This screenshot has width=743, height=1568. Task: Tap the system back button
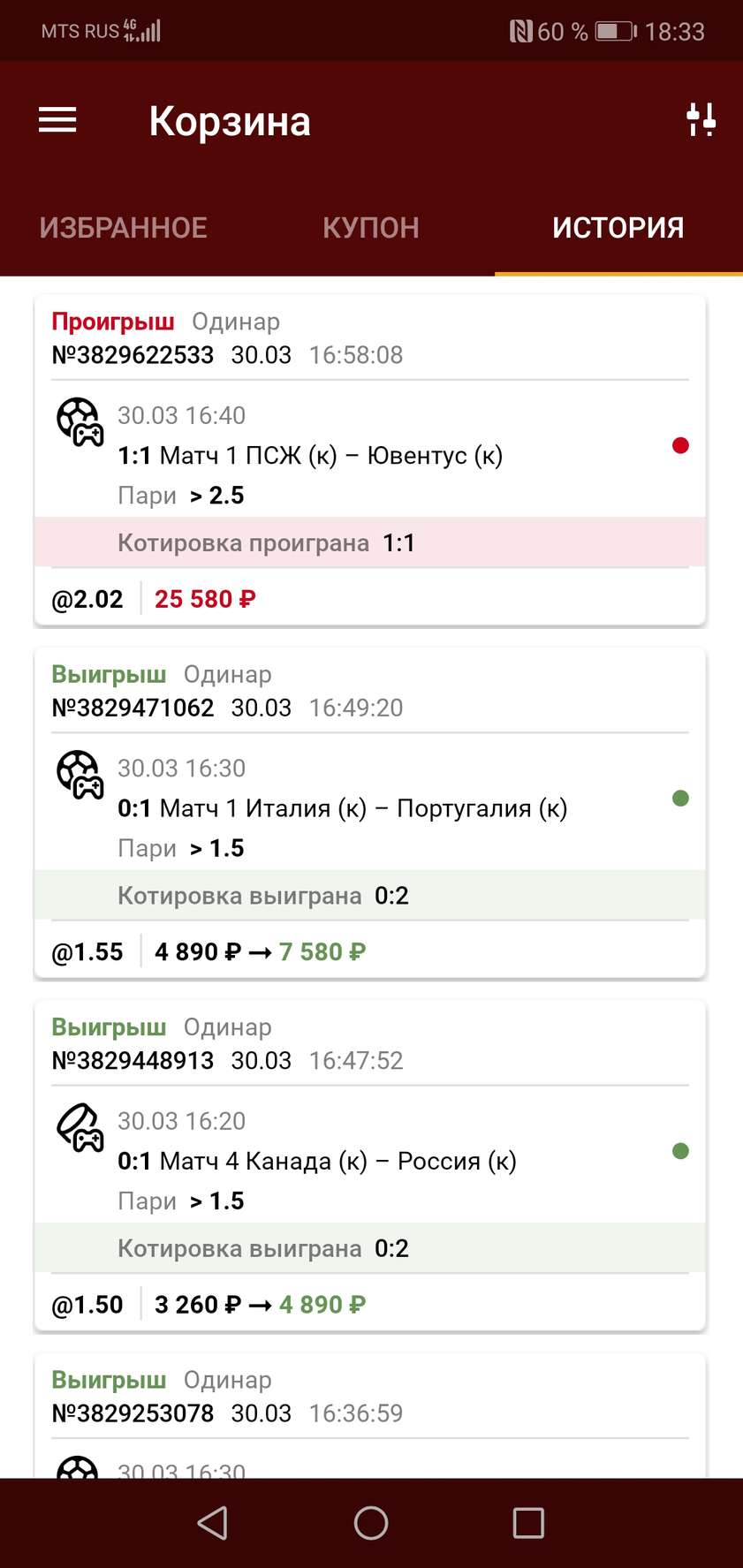point(213,1523)
